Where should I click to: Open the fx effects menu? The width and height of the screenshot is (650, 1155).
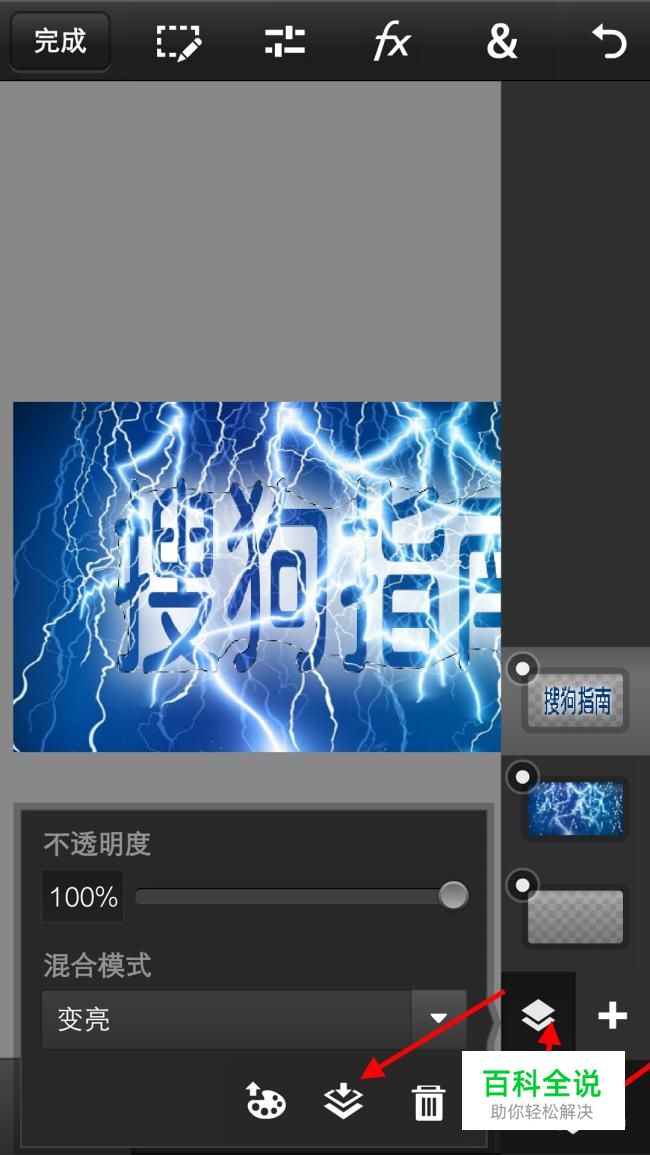click(391, 42)
